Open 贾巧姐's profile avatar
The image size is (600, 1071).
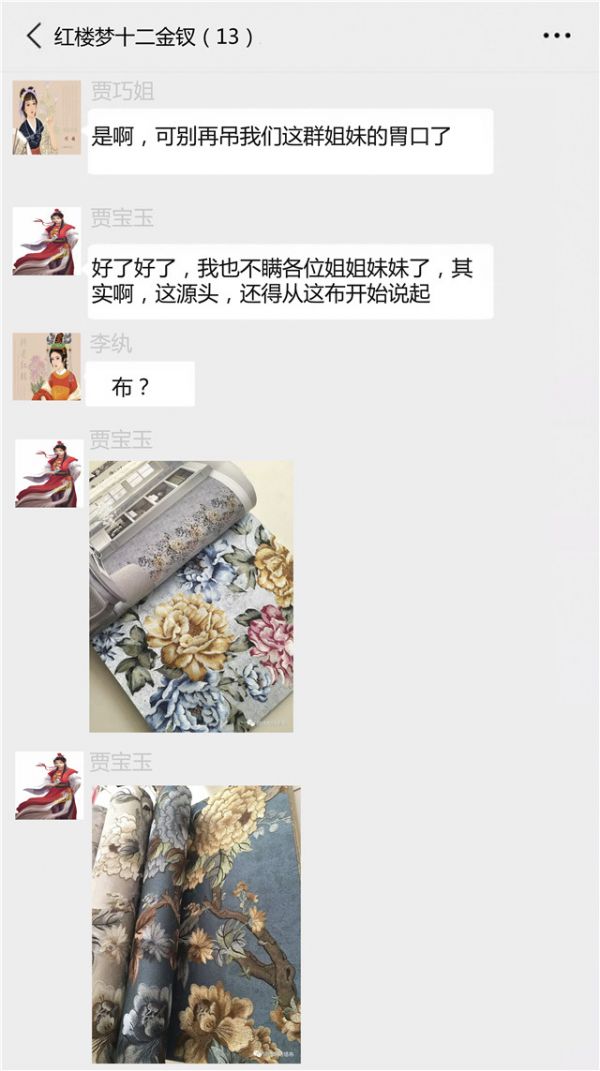pyautogui.click(x=47, y=118)
